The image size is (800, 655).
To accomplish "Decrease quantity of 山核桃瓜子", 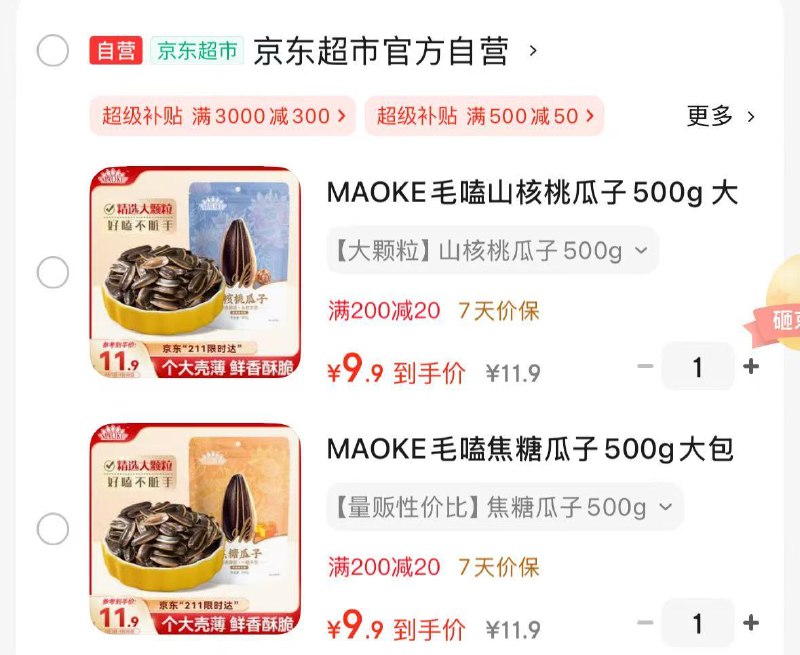I will 646,367.
